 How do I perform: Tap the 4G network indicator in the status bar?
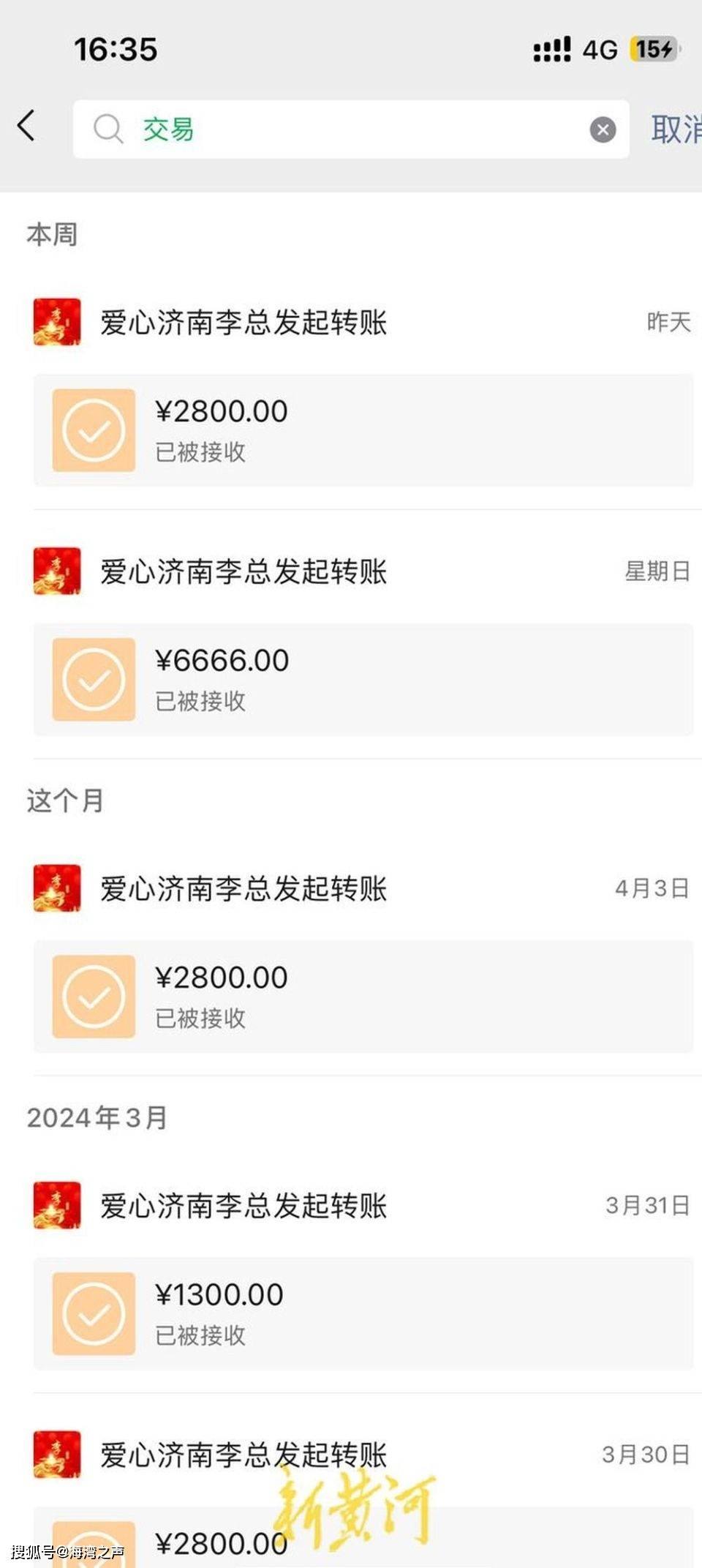[x=598, y=49]
